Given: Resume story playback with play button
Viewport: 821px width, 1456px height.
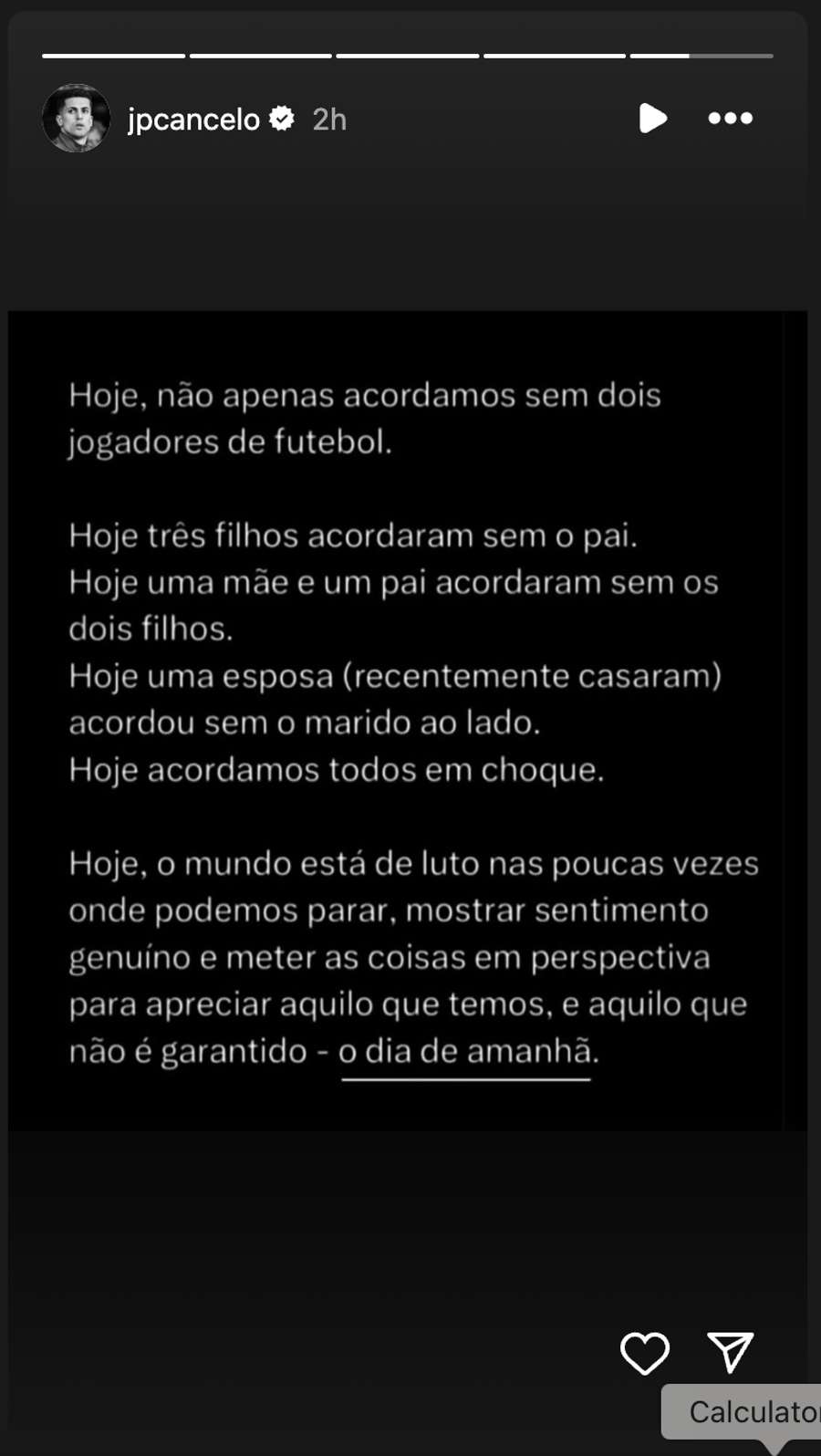Looking at the screenshot, I should pos(652,119).
